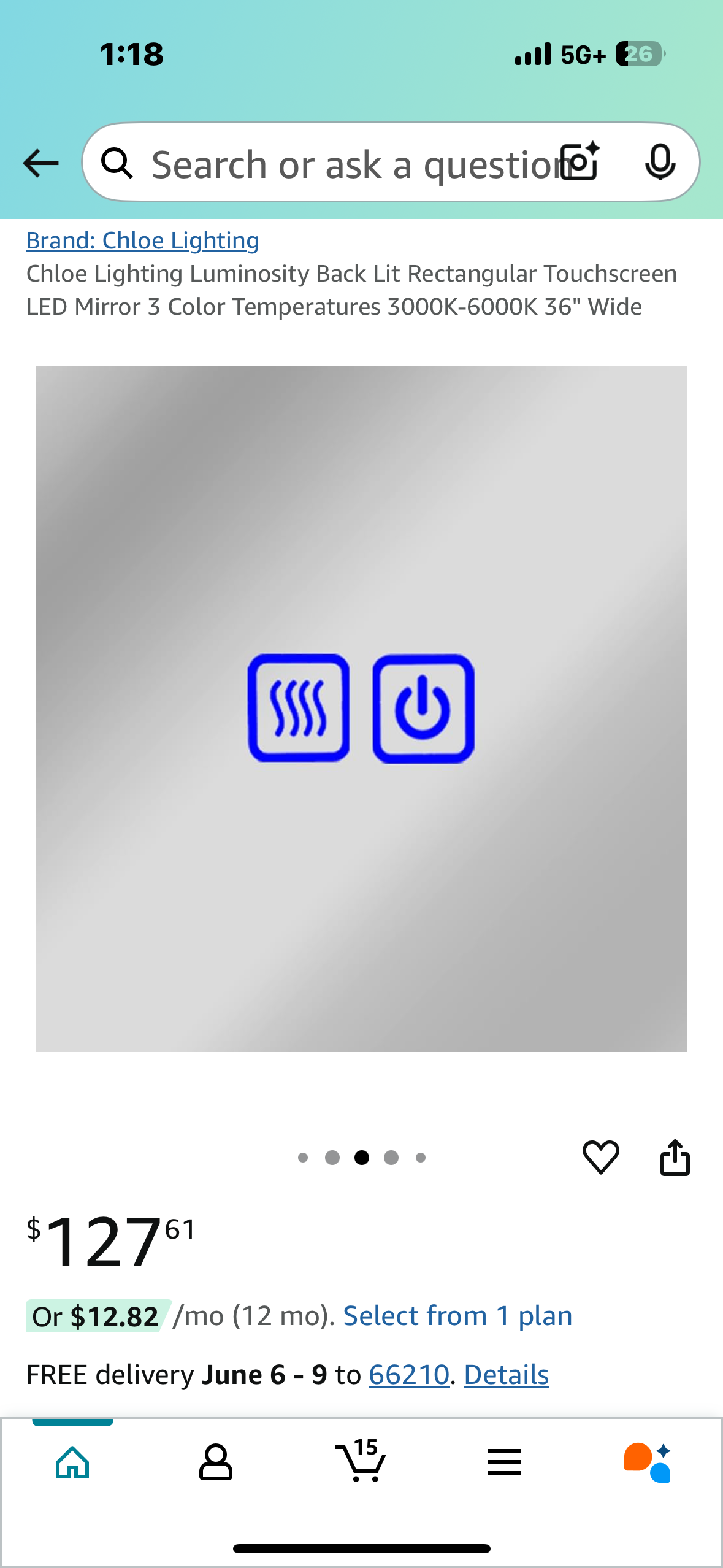Open delivery Details link
The image size is (723, 1568).
506,1375
